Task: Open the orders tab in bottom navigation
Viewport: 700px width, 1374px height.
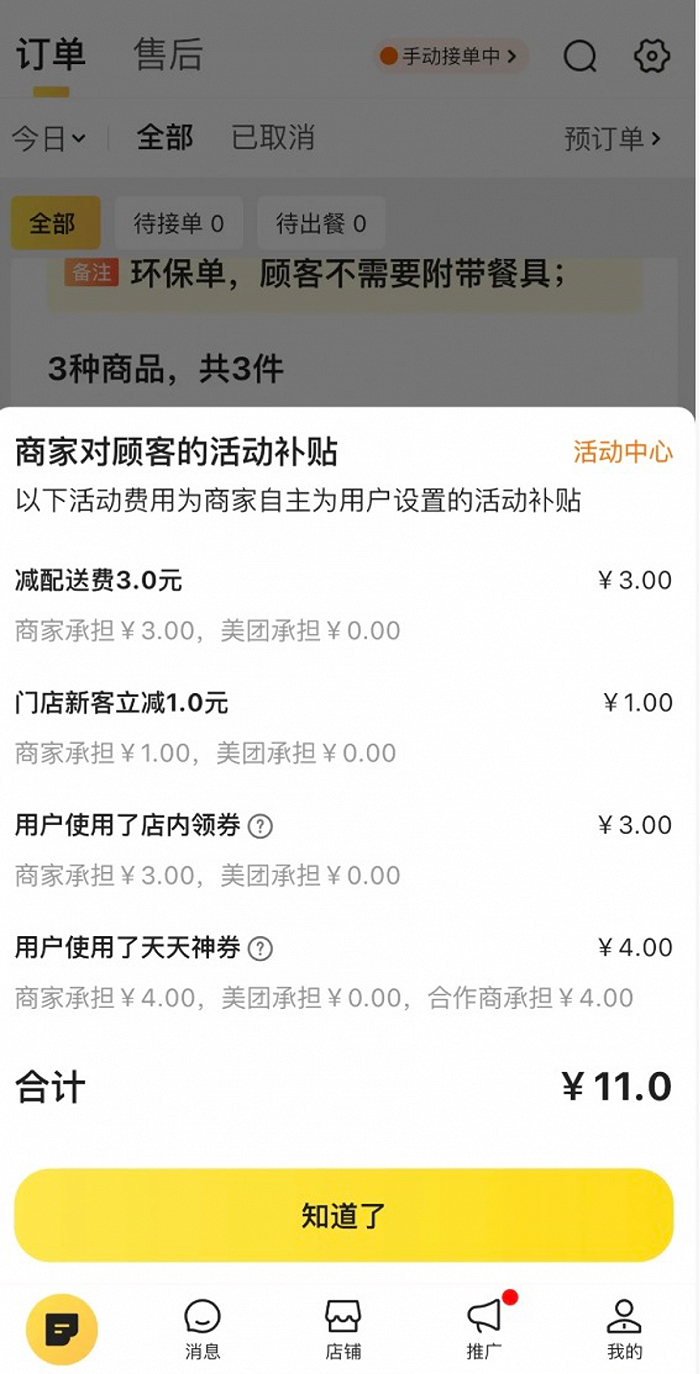Action: (62, 1329)
